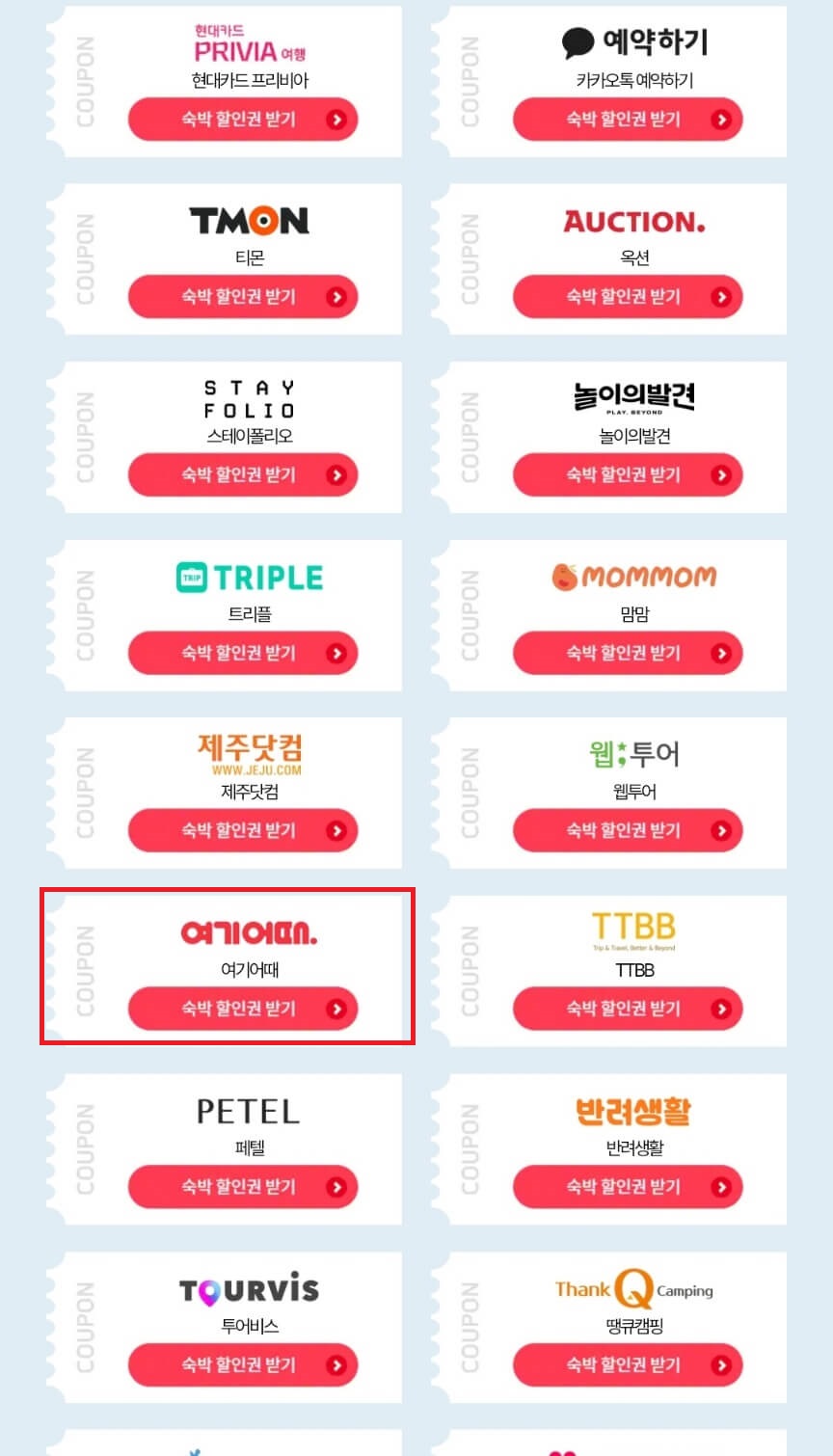Click the arrow on PETEL coupon button

coord(336,1186)
